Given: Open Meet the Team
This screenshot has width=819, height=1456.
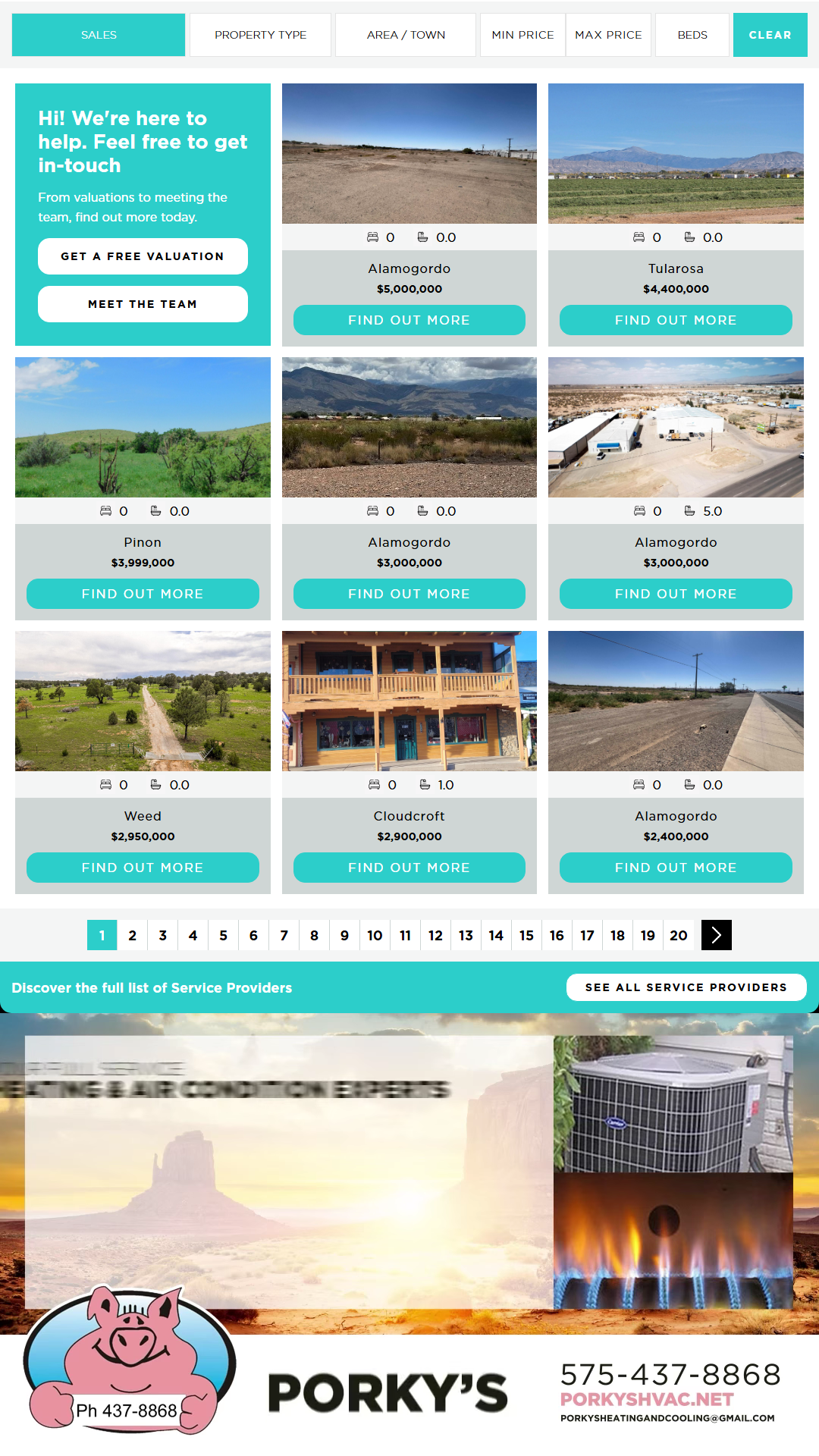Looking at the screenshot, I should tap(143, 304).
